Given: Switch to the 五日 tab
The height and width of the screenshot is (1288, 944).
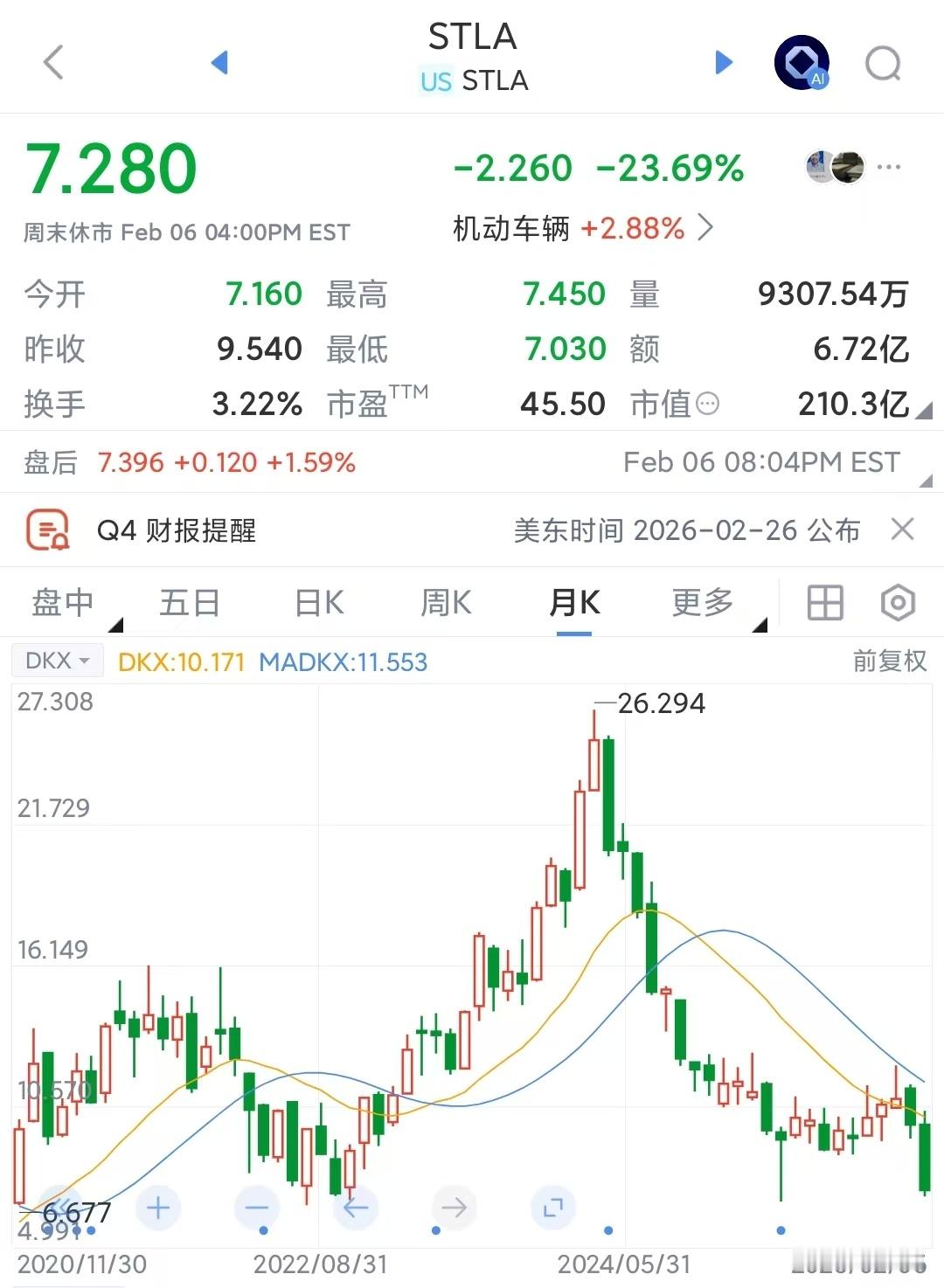Looking at the screenshot, I should (x=189, y=602).
